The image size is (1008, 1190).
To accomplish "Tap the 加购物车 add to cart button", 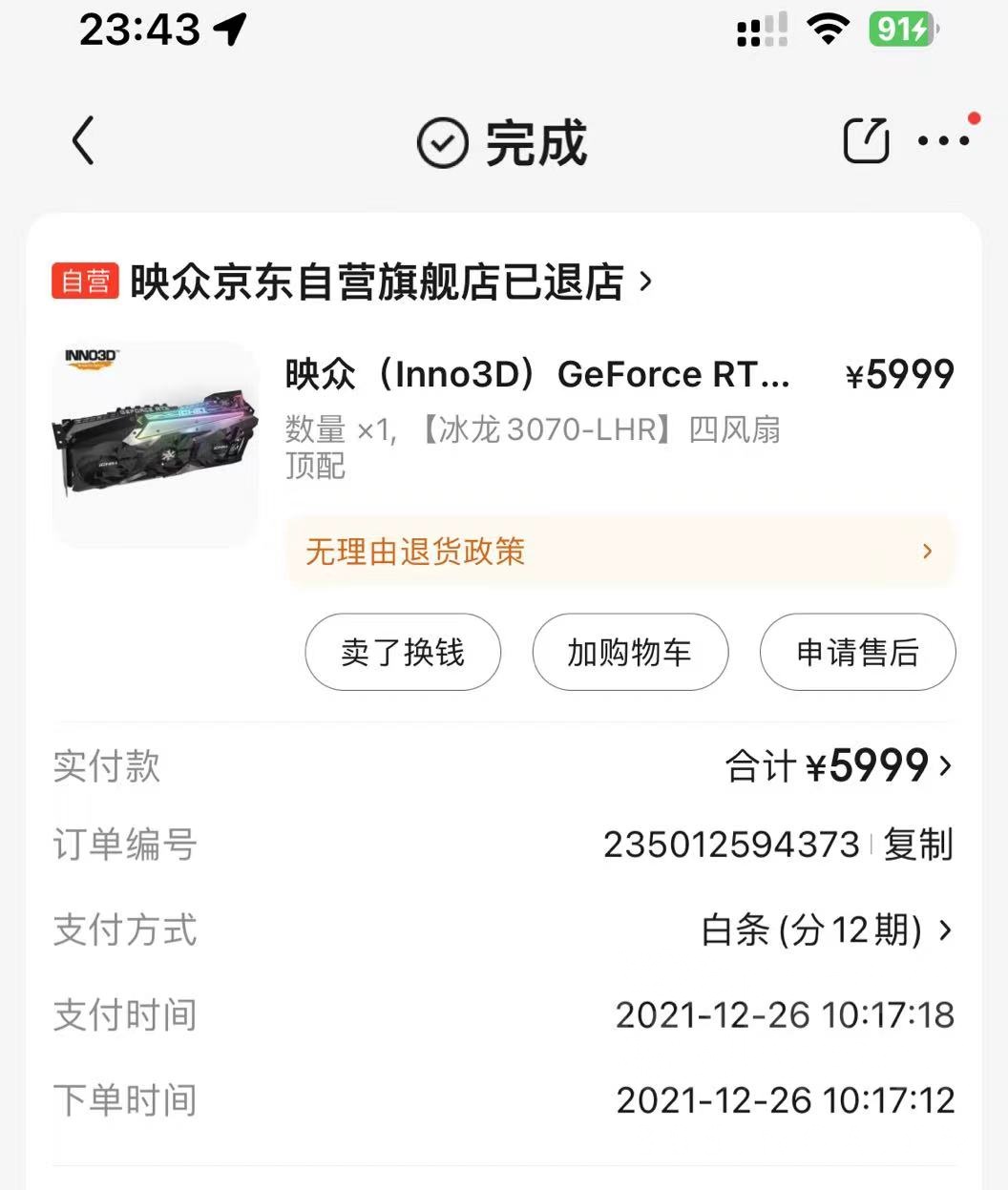I will [x=630, y=653].
